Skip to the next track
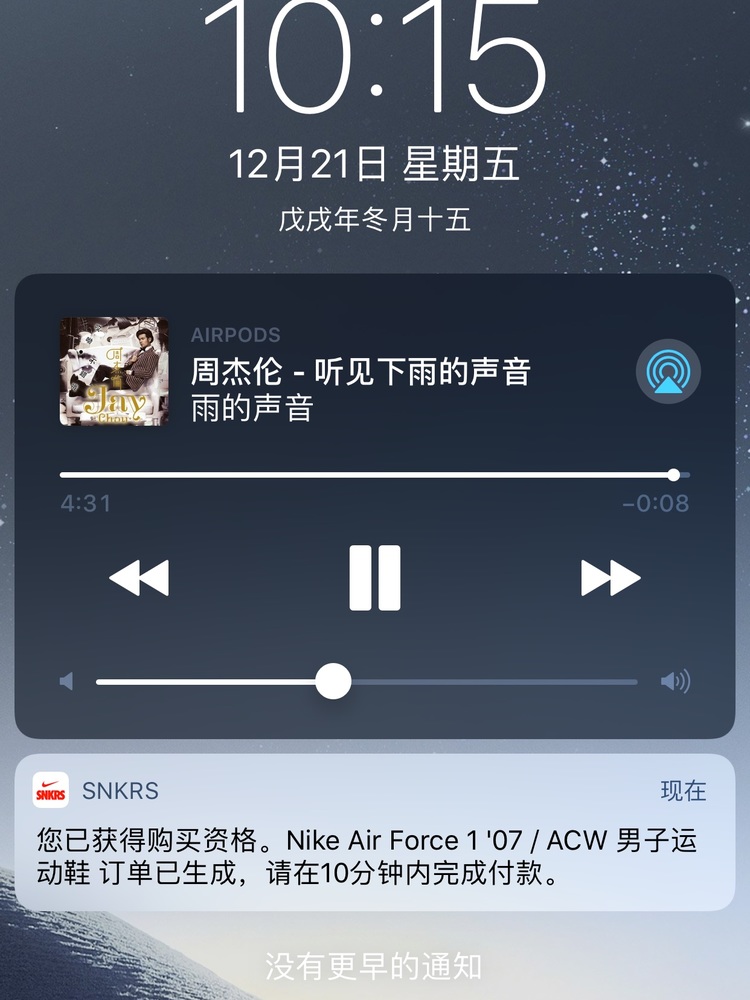Image resolution: width=750 pixels, height=1000 pixels. click(x=610, y=578)
